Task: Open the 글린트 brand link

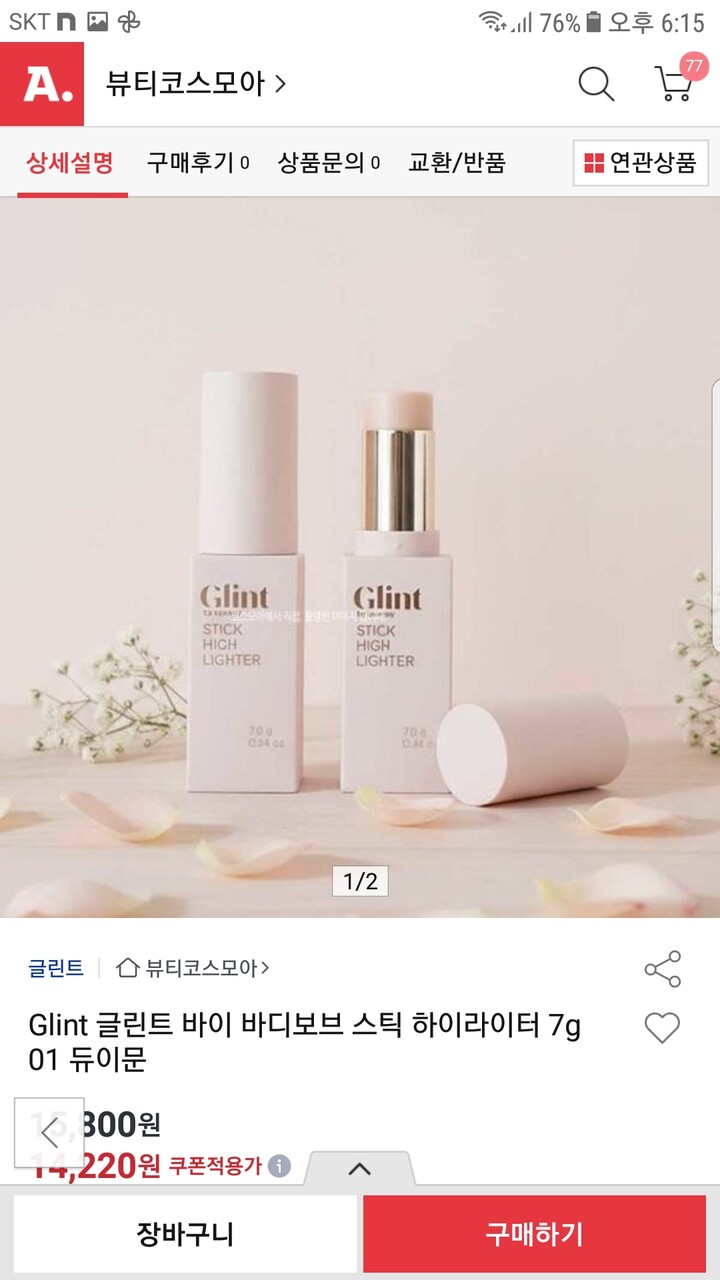Action: point(56,967)
